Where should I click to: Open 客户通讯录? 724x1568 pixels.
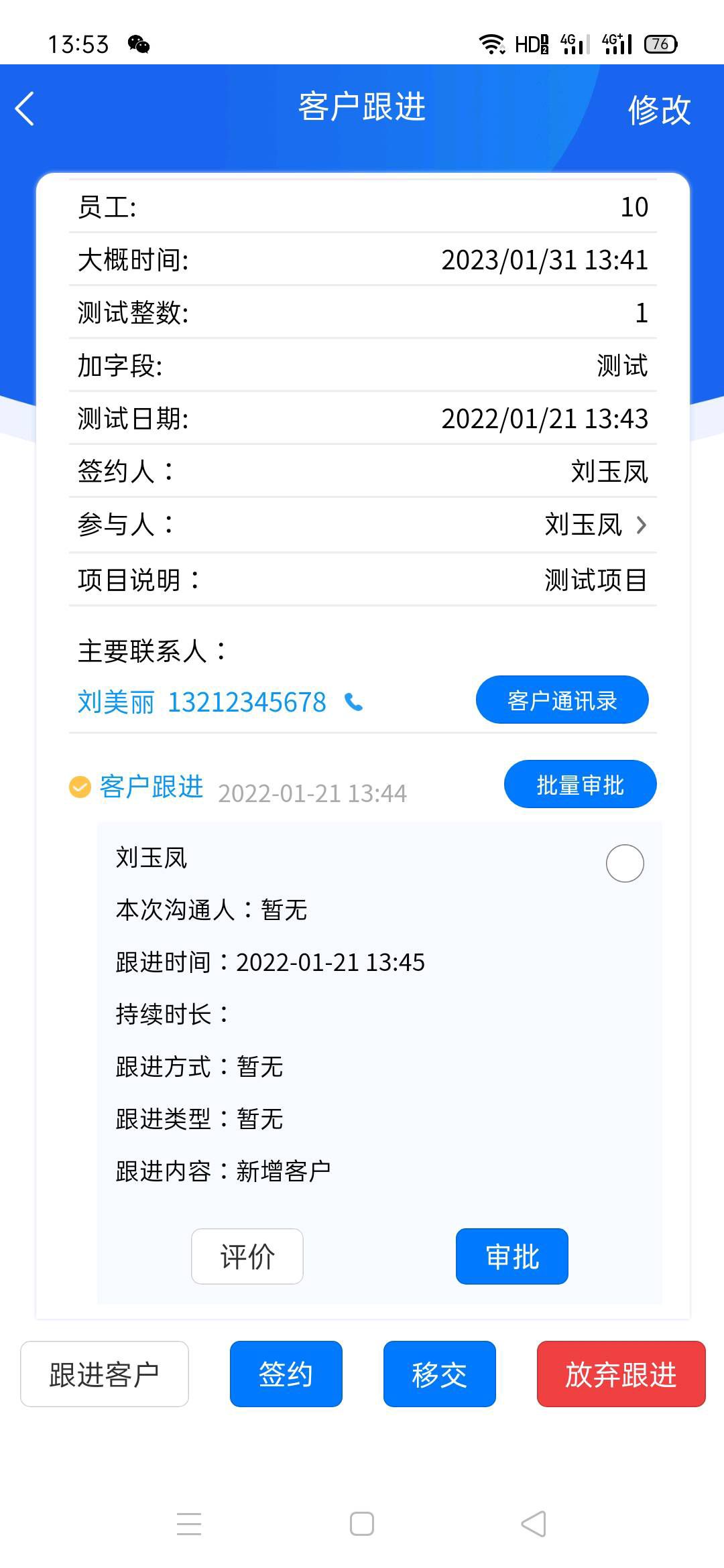(562, 700)
